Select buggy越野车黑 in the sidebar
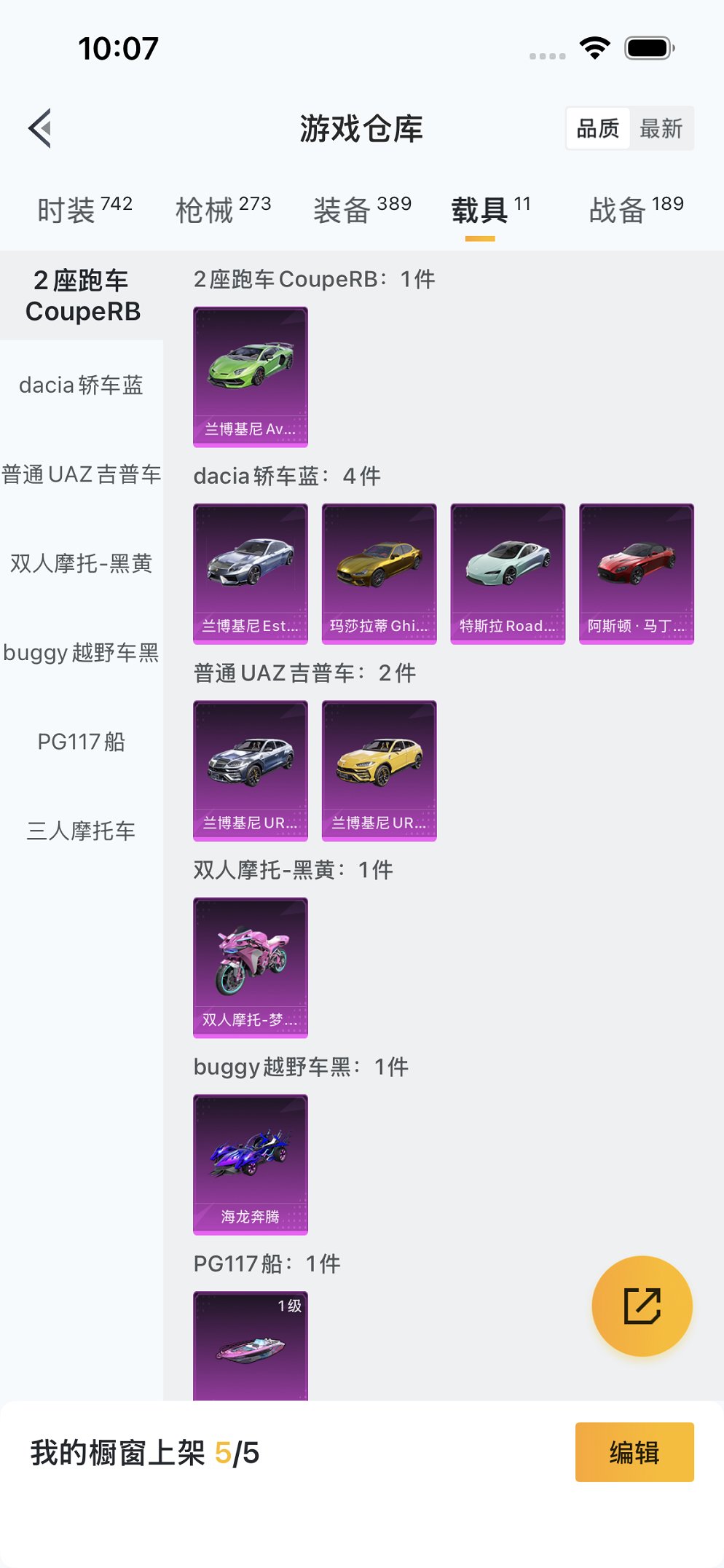This screenshot has height=1568, width=724. (81, 652)
